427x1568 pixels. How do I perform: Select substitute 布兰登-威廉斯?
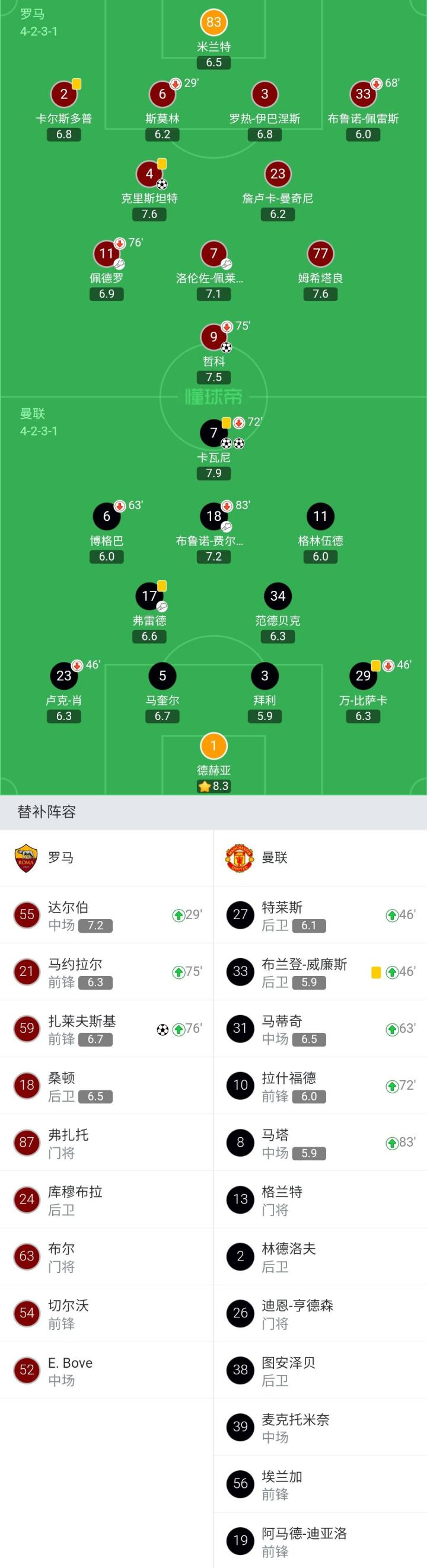pyautogui.click(x=320, y=972)
